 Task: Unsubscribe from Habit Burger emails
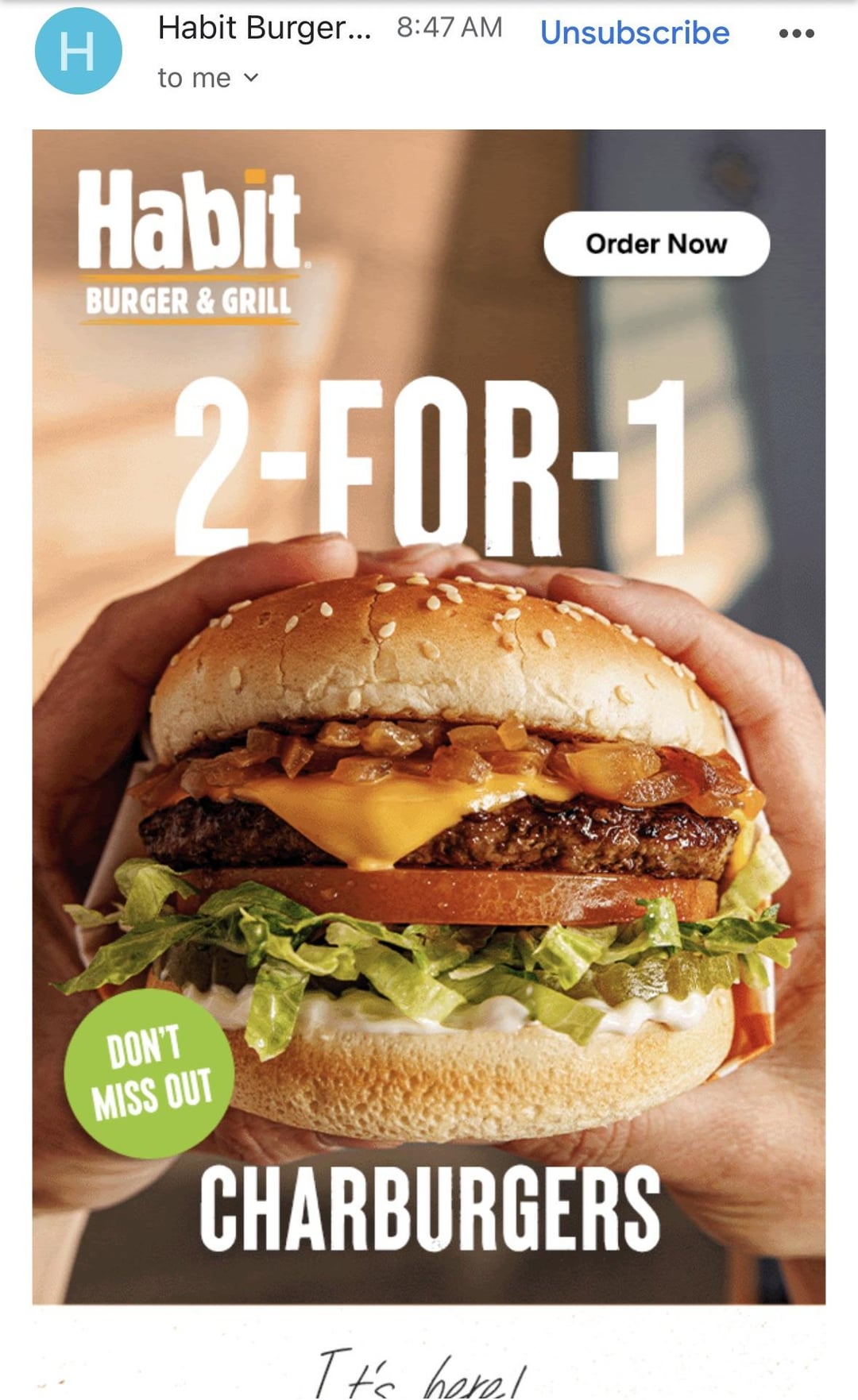click(x=634, y=33)
